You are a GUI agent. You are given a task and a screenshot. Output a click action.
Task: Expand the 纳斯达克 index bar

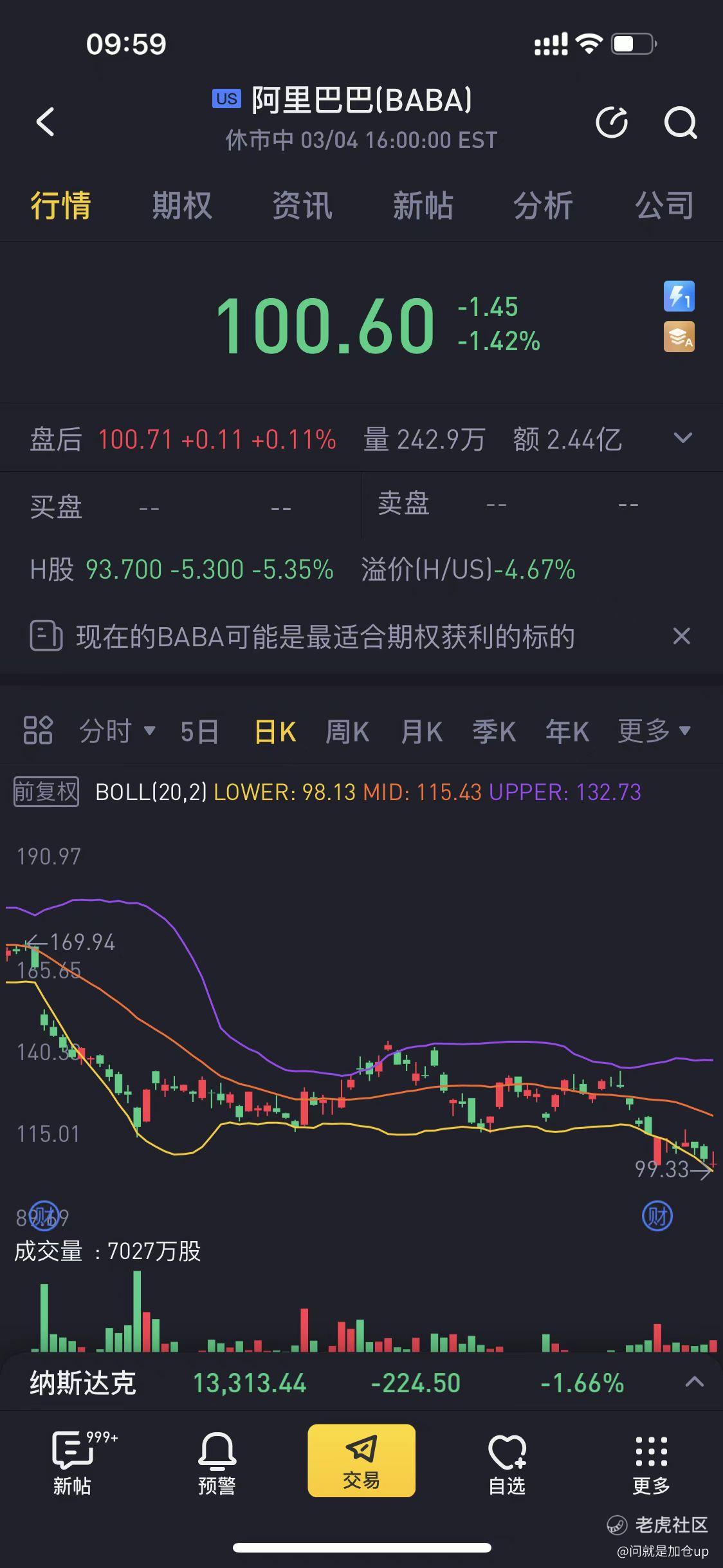click(x=695, y=1382)
